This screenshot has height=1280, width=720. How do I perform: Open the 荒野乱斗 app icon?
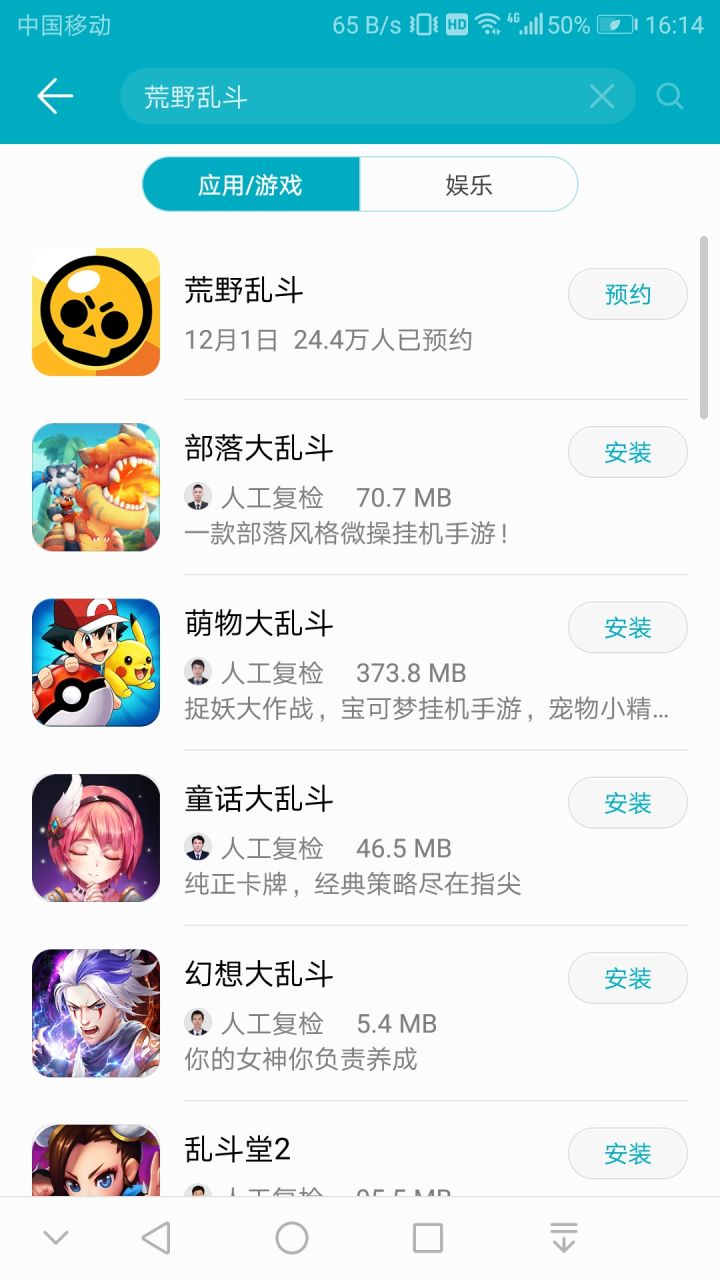tap(96, 311)
